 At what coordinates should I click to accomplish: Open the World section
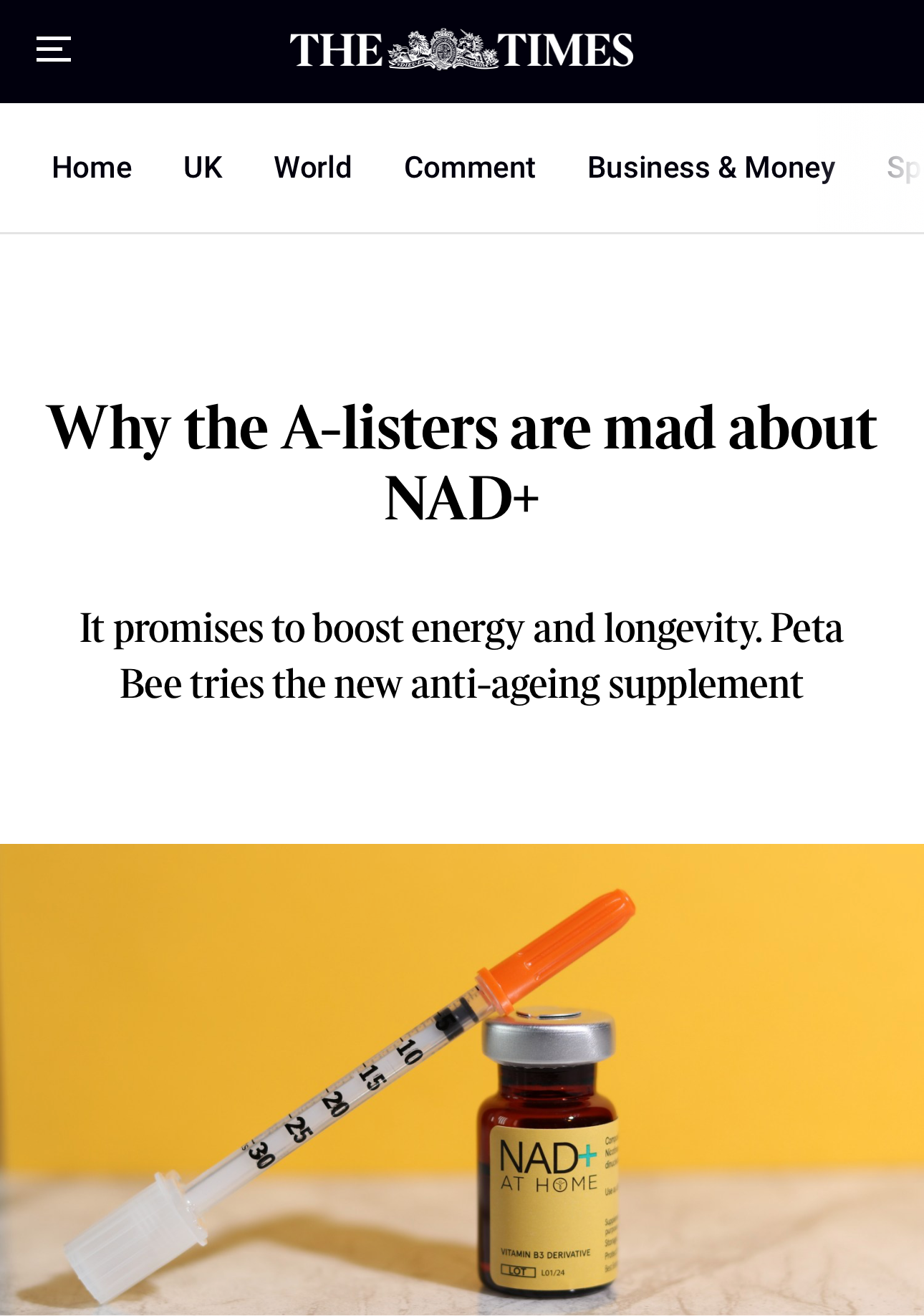313,168
